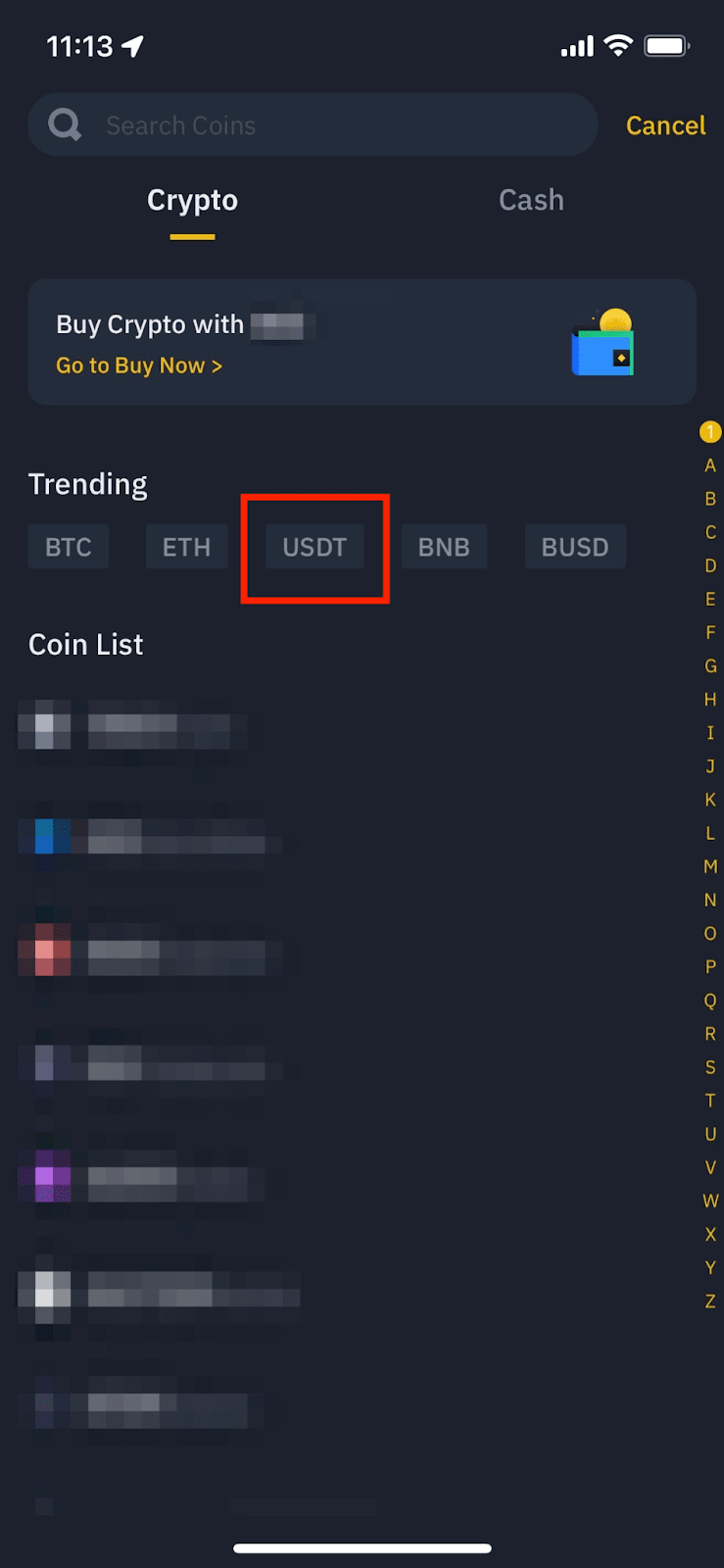Jump to letter Z in index
This screenshot has height=1568, width=724.
pos(710,1301)
